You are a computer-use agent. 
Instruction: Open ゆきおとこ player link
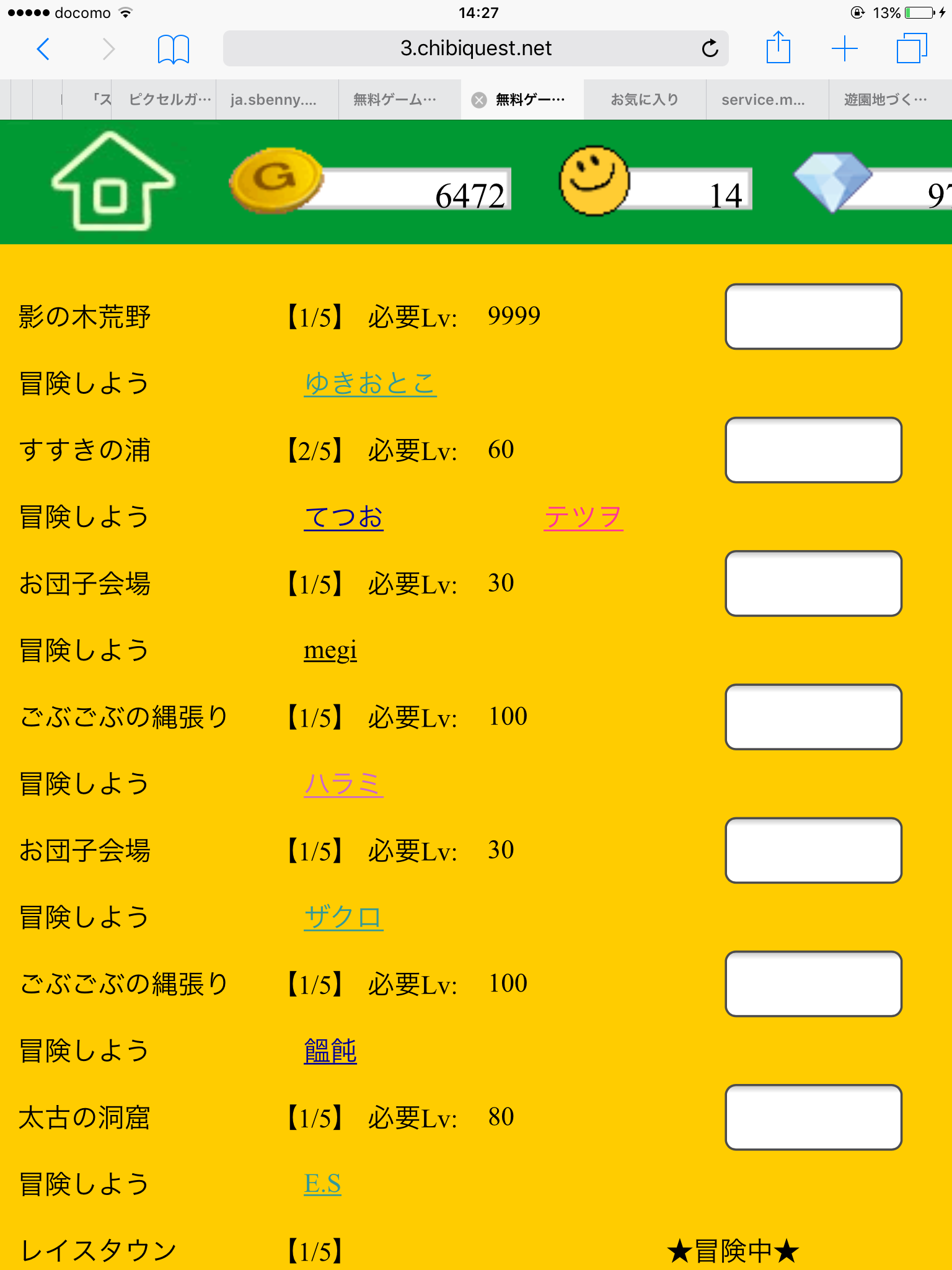point(370,383)
